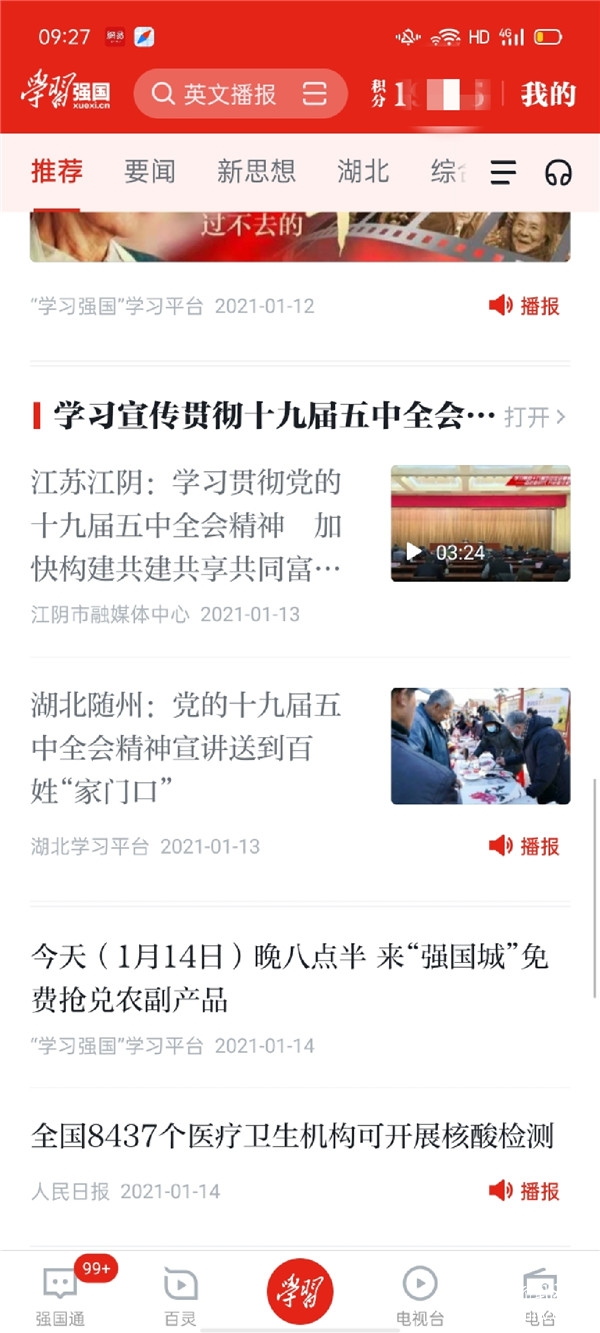Play 播报 for the 人民日报 article

[525, 1191]
